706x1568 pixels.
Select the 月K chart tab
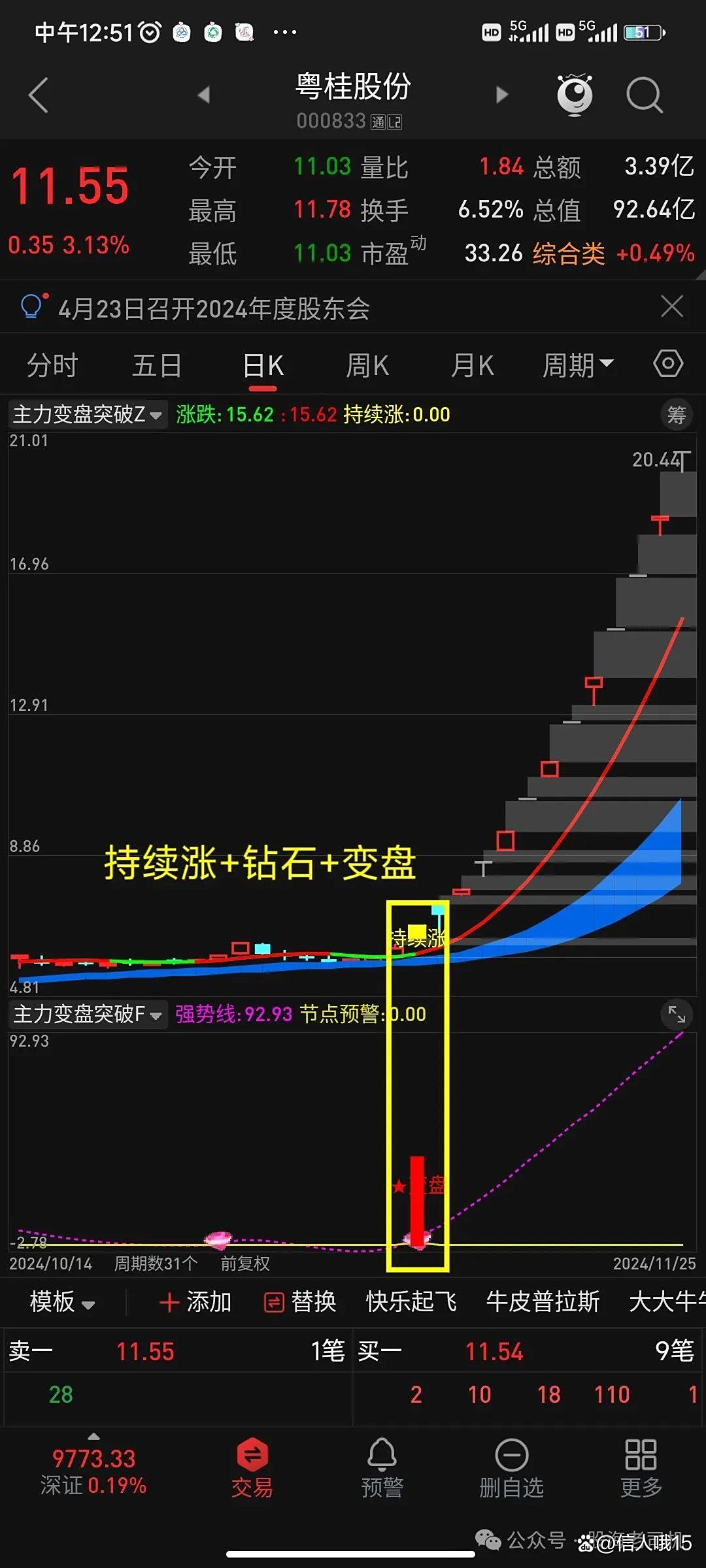click(x=472, y=365)
